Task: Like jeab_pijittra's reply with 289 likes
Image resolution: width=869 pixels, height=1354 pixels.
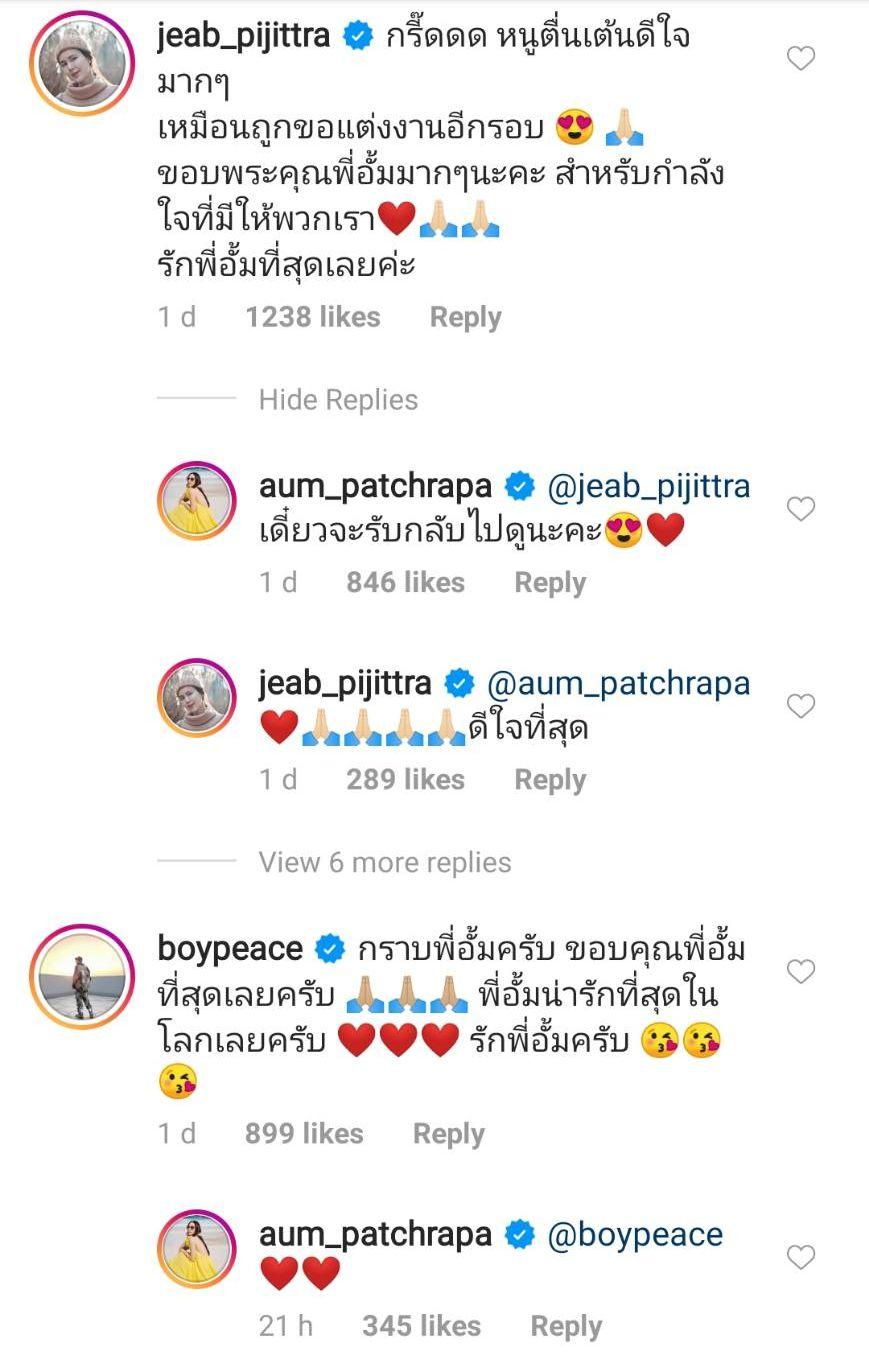Action: [801, 706]
